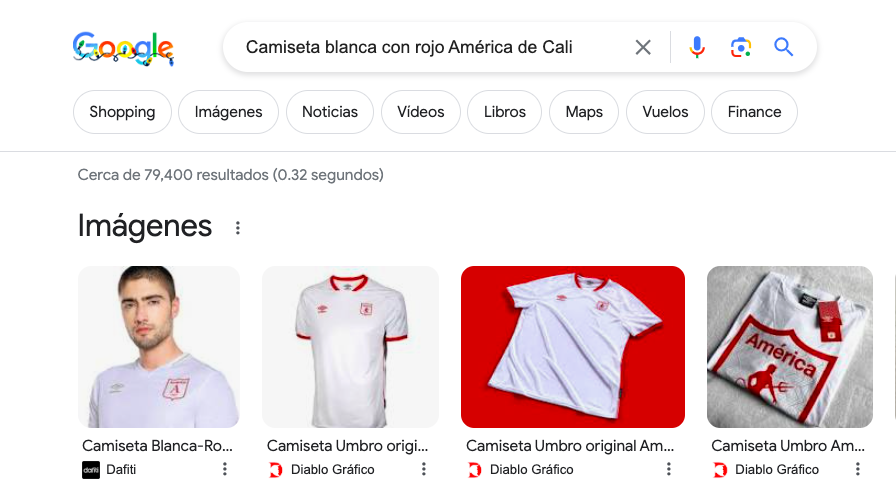
Task: Show Vídeos results
Action: click(420, 112)
